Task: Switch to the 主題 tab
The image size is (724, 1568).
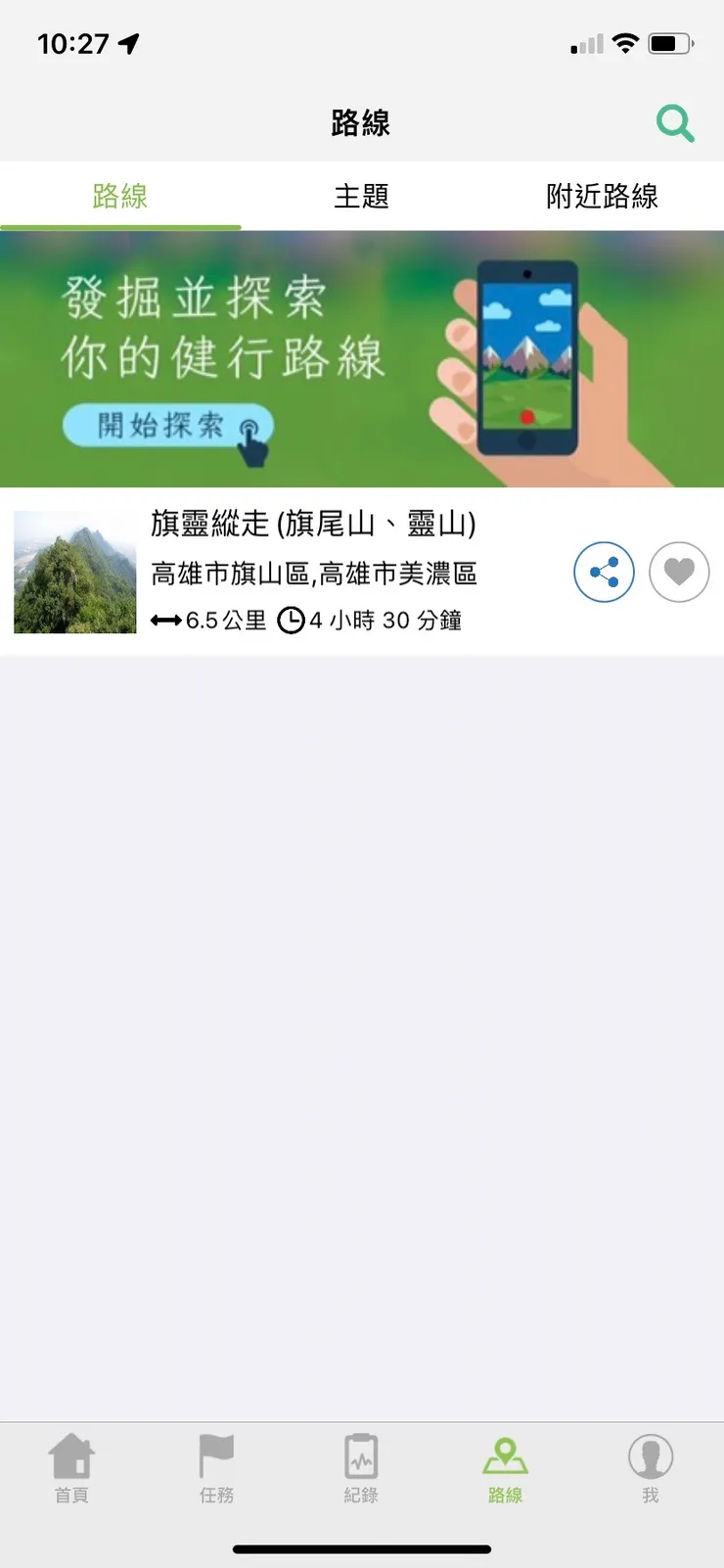Action: [362, 197]
